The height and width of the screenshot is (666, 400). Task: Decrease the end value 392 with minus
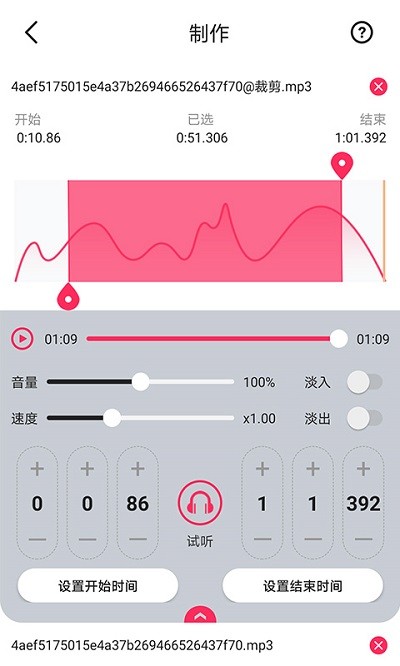363,539
